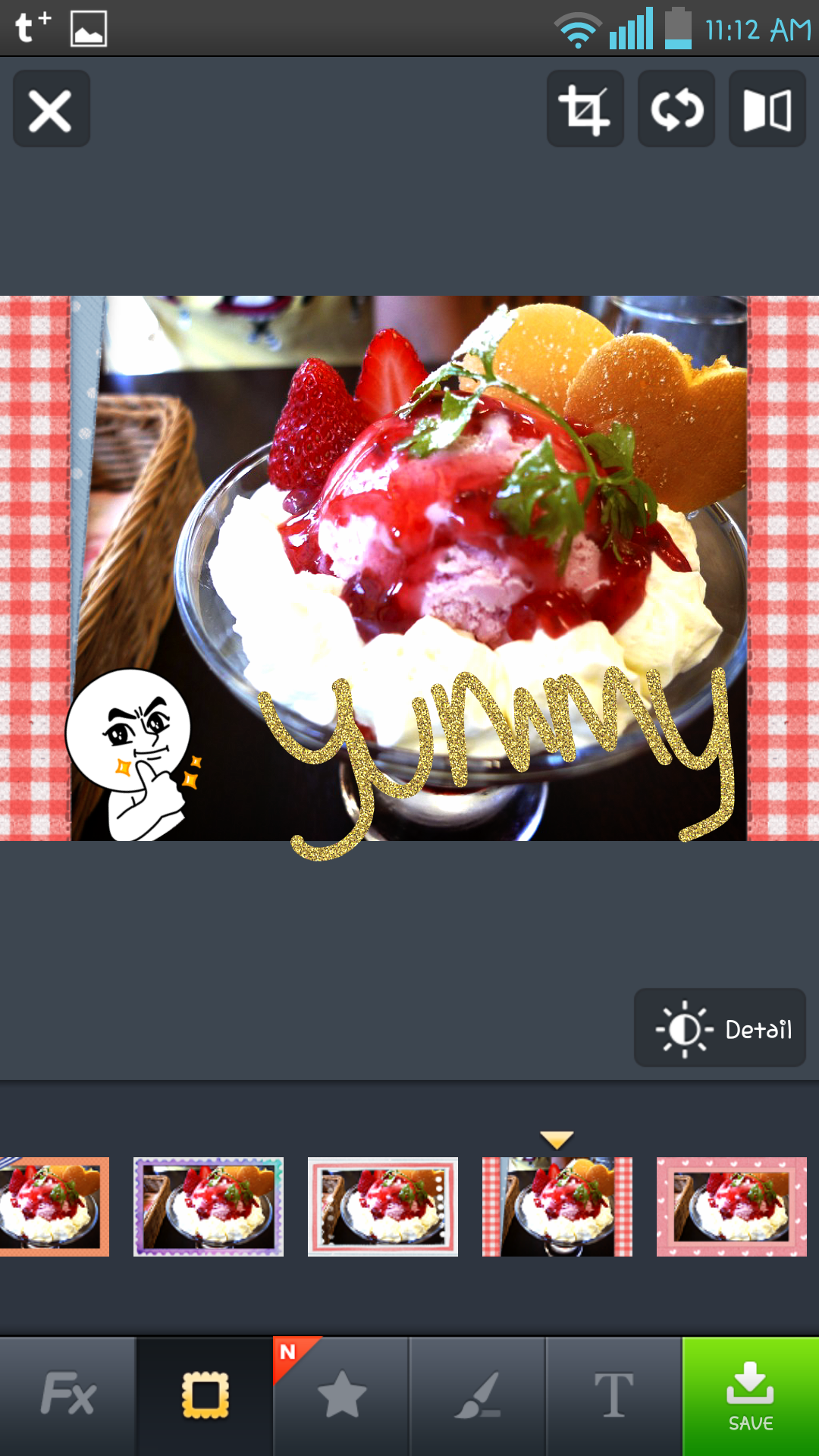Switch to the Fx filters tab

[68, 1396]
